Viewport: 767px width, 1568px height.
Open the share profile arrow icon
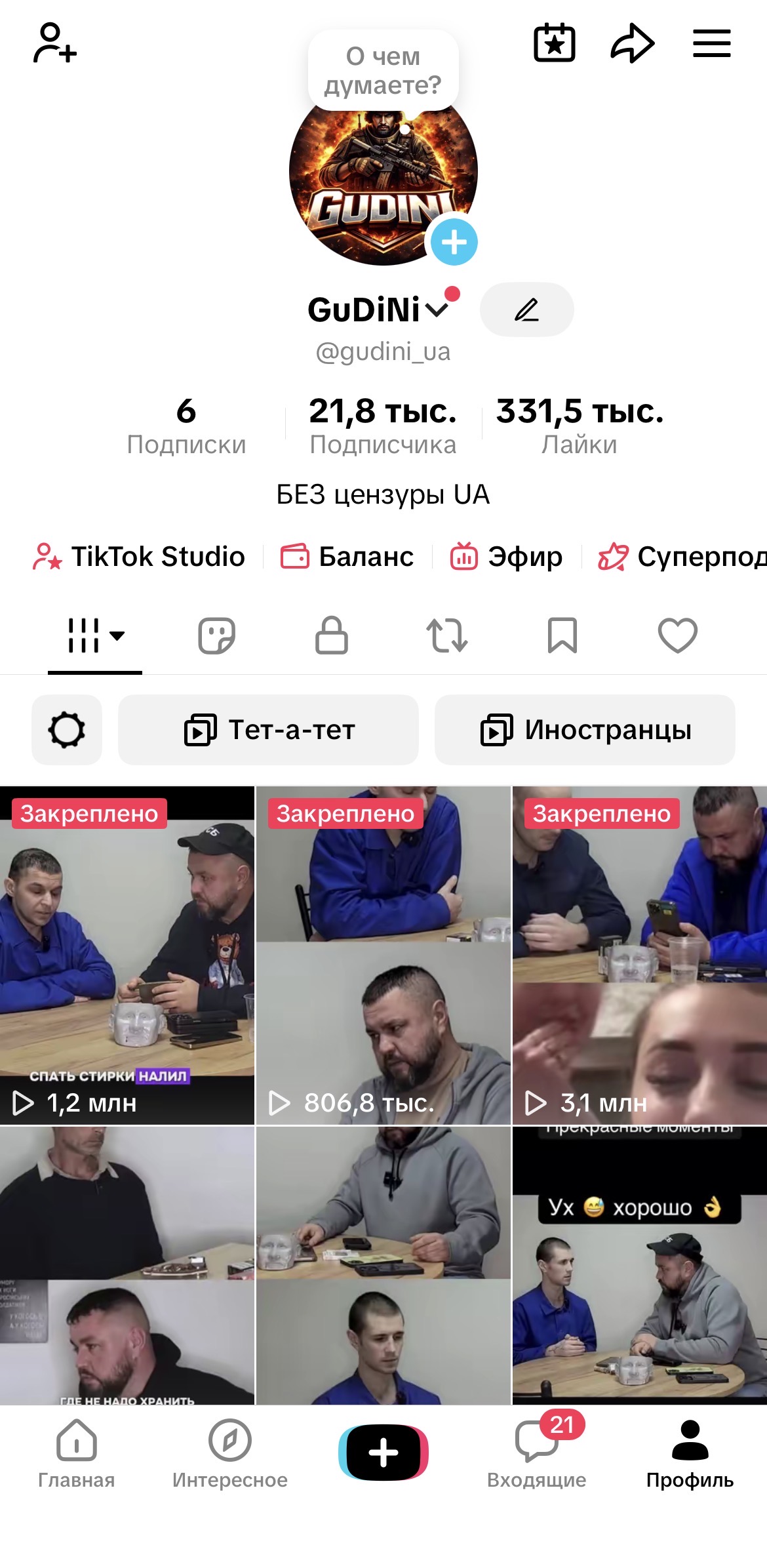(631, 43)
